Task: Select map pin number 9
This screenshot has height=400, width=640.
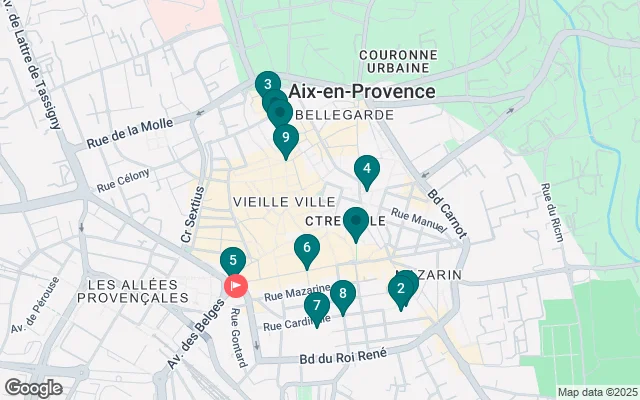Action: (x=286, y=138)
